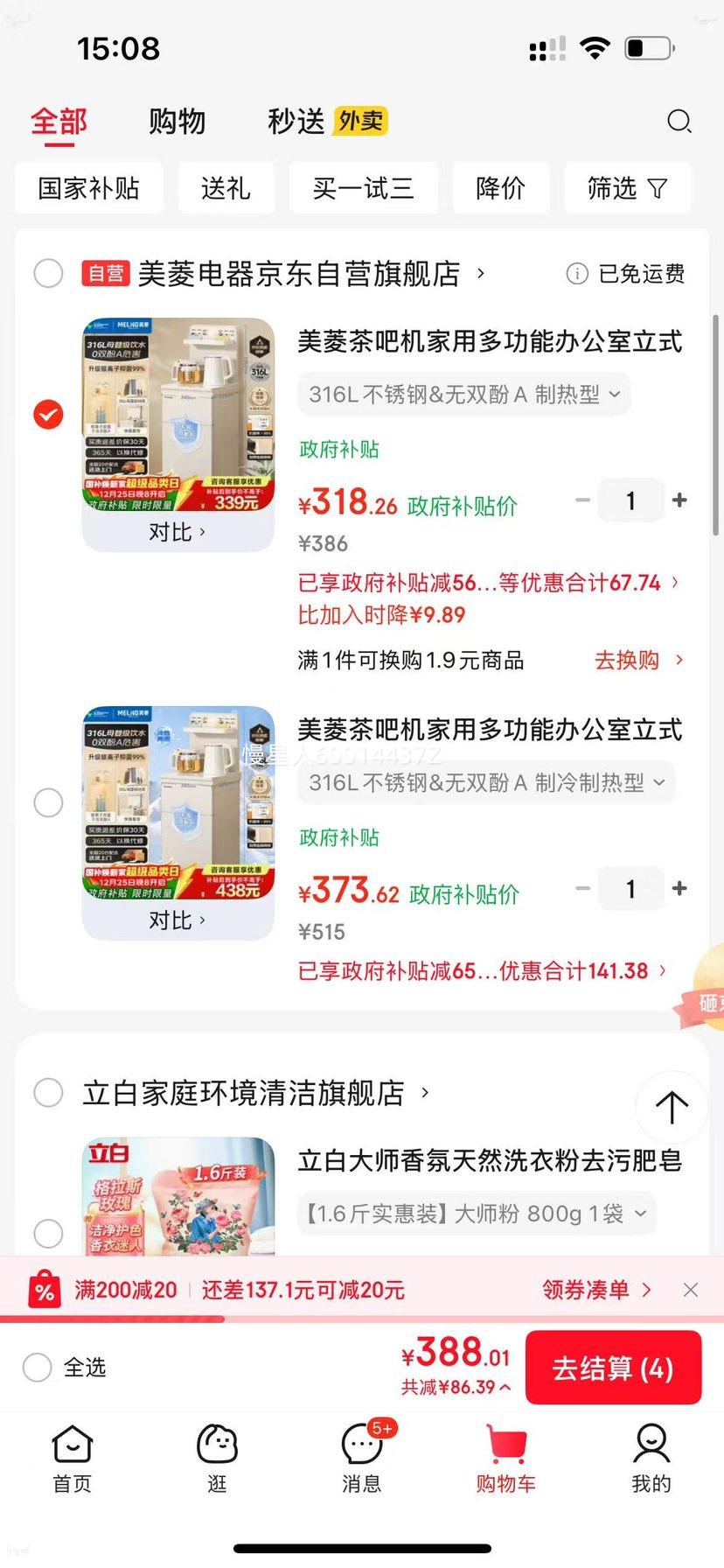Select the 制冷制热型 茶吧机 product checkbox
The image size is (724, 1568).
(48, 802)
